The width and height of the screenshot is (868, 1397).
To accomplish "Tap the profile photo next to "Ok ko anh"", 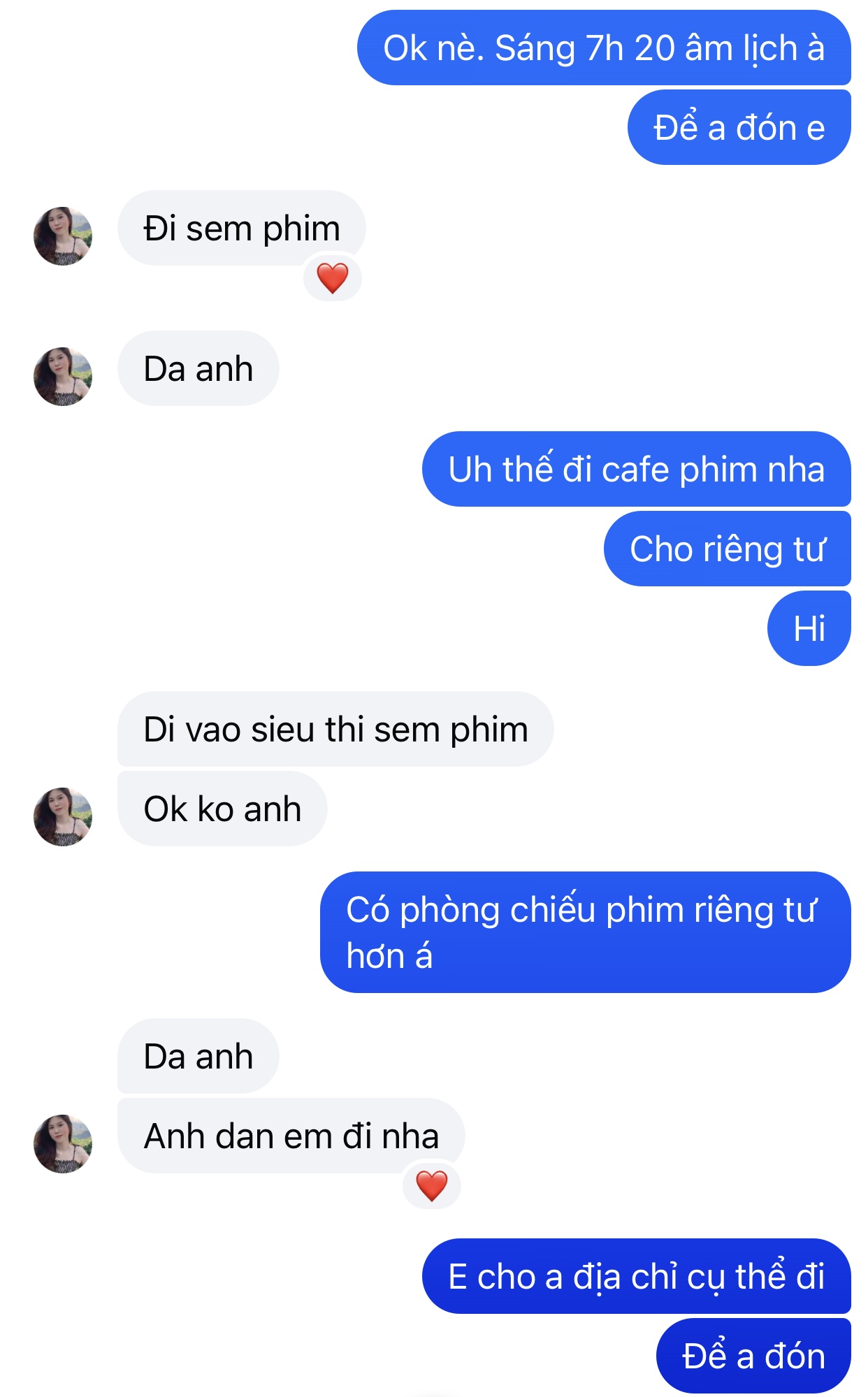I will tap(63, 816).
